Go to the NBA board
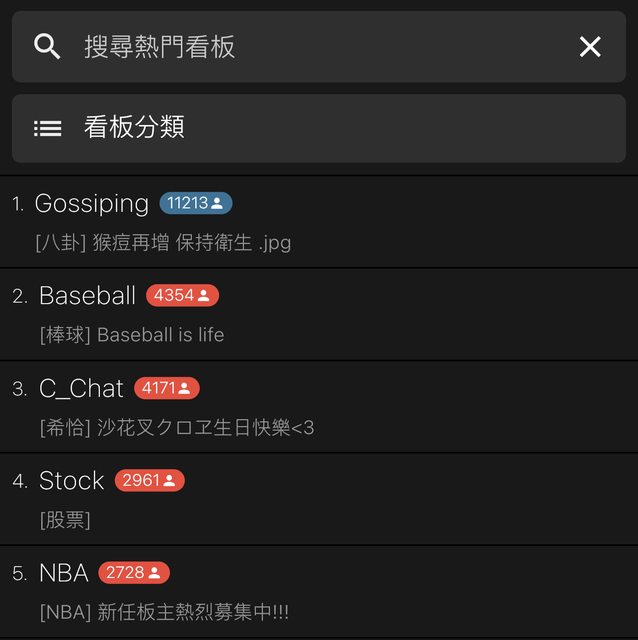 pos(63,573)
